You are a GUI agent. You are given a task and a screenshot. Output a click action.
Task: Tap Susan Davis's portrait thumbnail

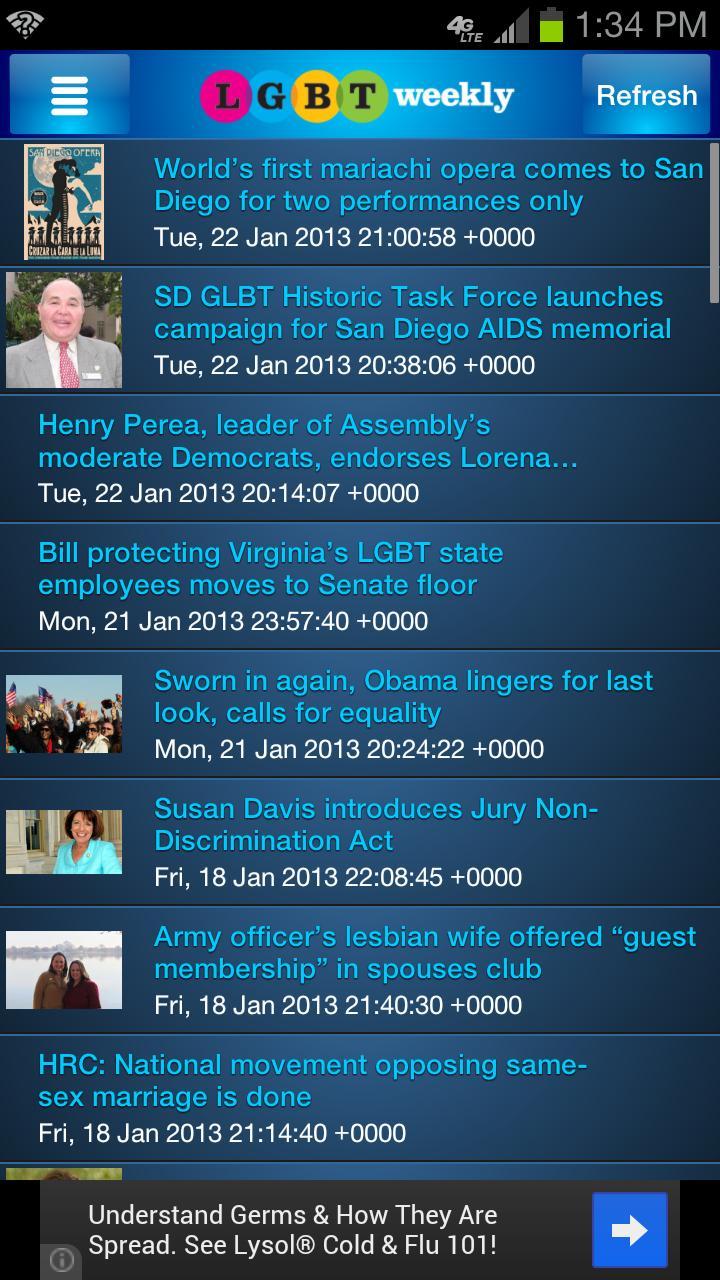pyautogui.click(x=64, y=841)
